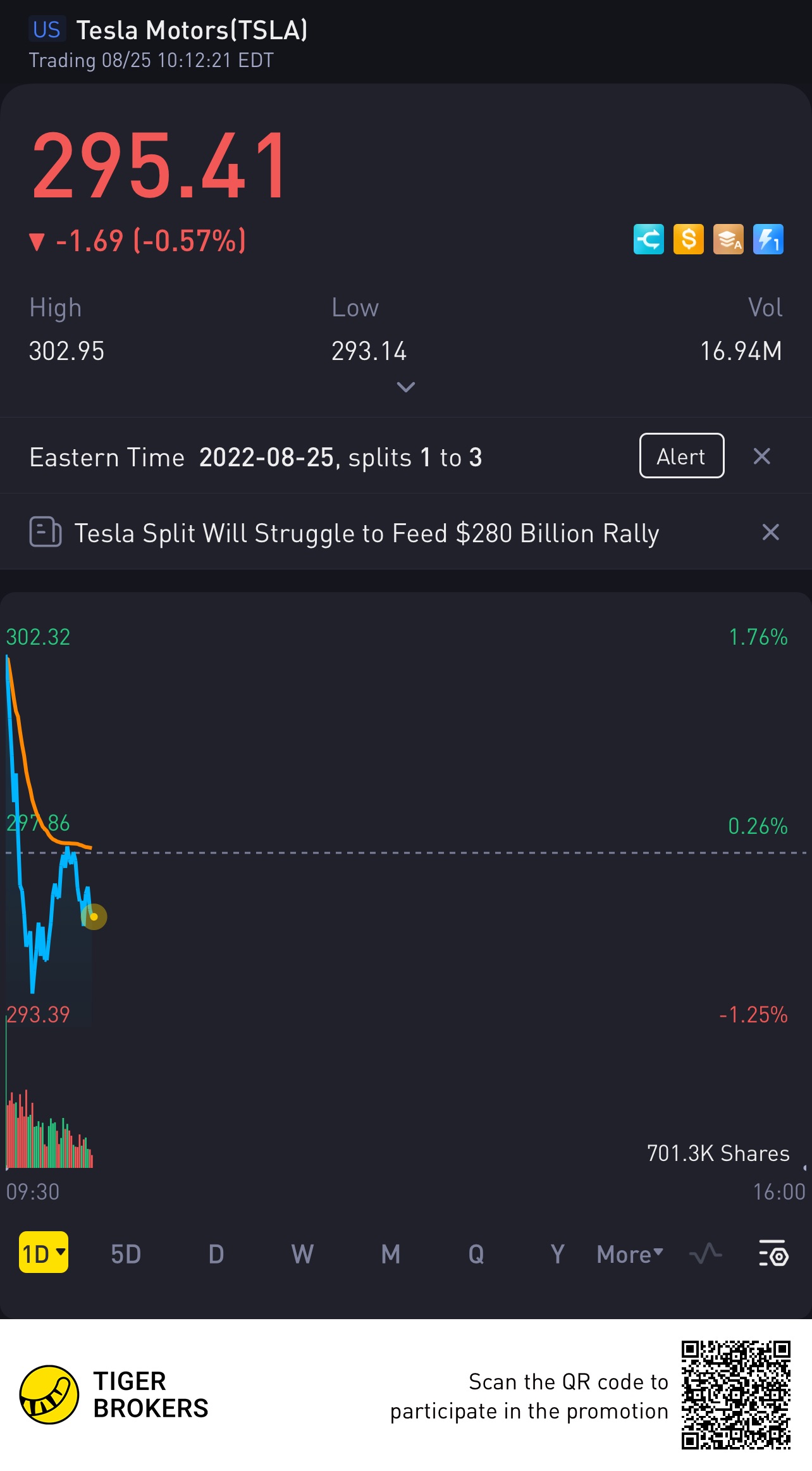Open chart display settings icon

(x=773, y=1253)
